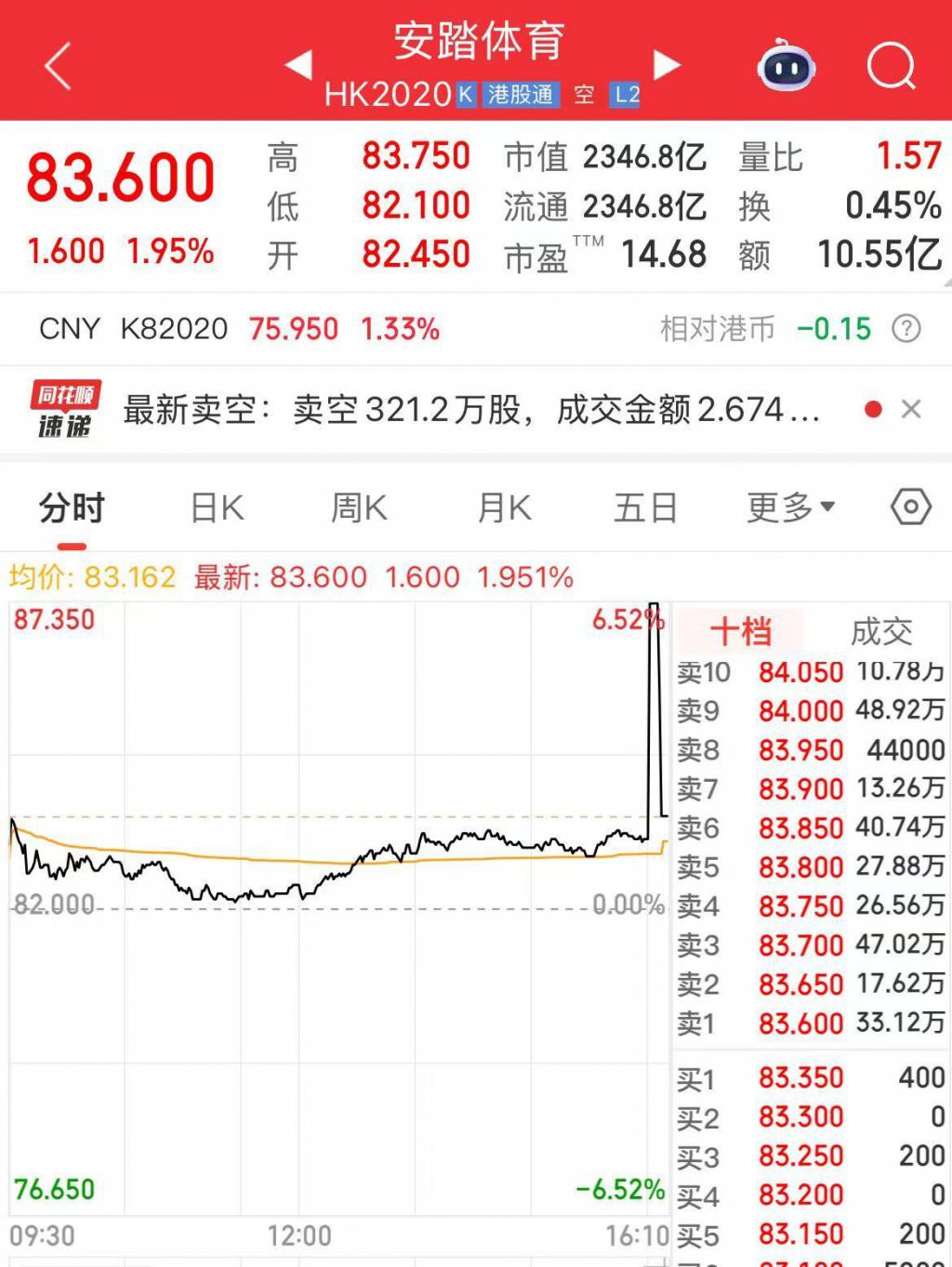This screenshot has height=1267, width=952.
Task: Select the 分时 chart tab
Action: (x=72, y=508)
